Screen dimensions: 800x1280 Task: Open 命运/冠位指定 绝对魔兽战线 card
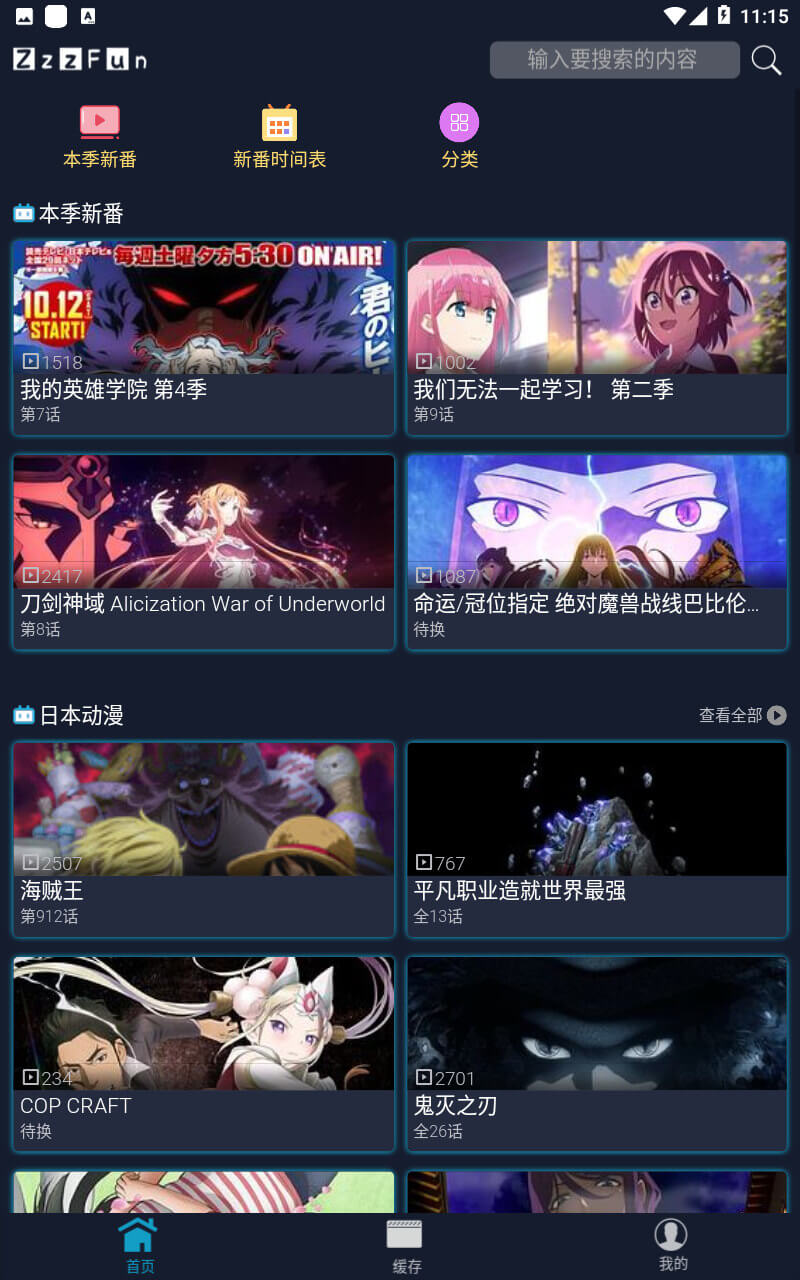coord(597,552)
